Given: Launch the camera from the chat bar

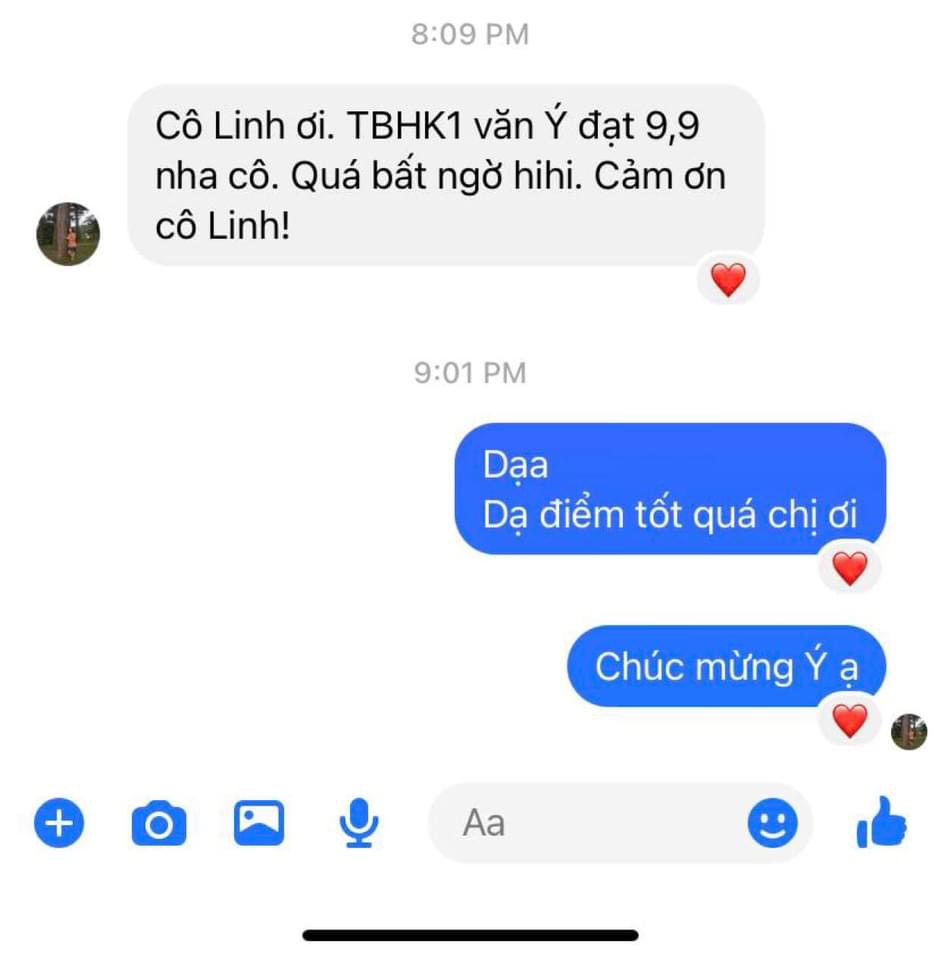Looking at the screenshot, I should 159,824.
